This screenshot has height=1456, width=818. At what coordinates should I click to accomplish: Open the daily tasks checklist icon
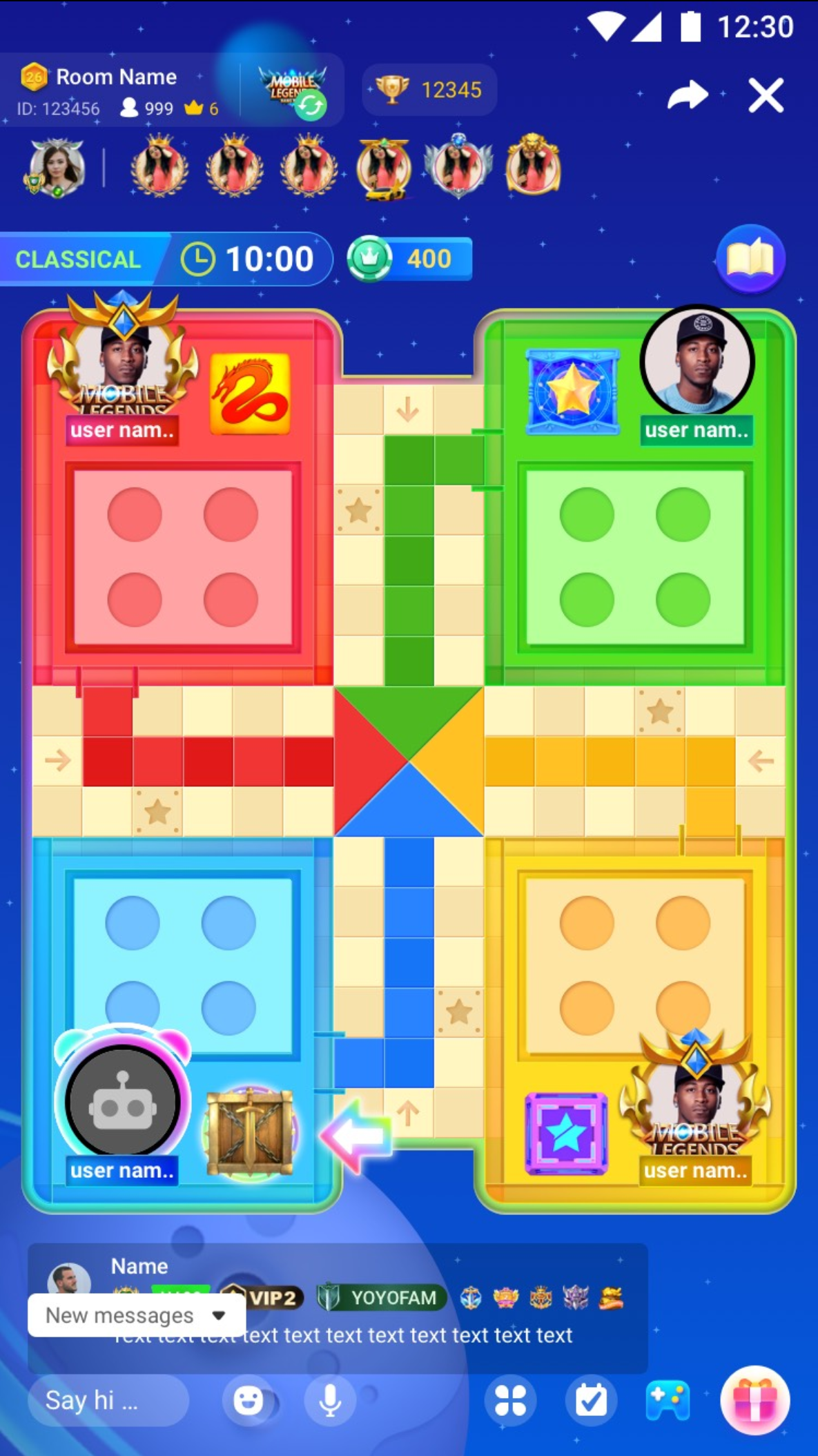tap(591, 1400)
